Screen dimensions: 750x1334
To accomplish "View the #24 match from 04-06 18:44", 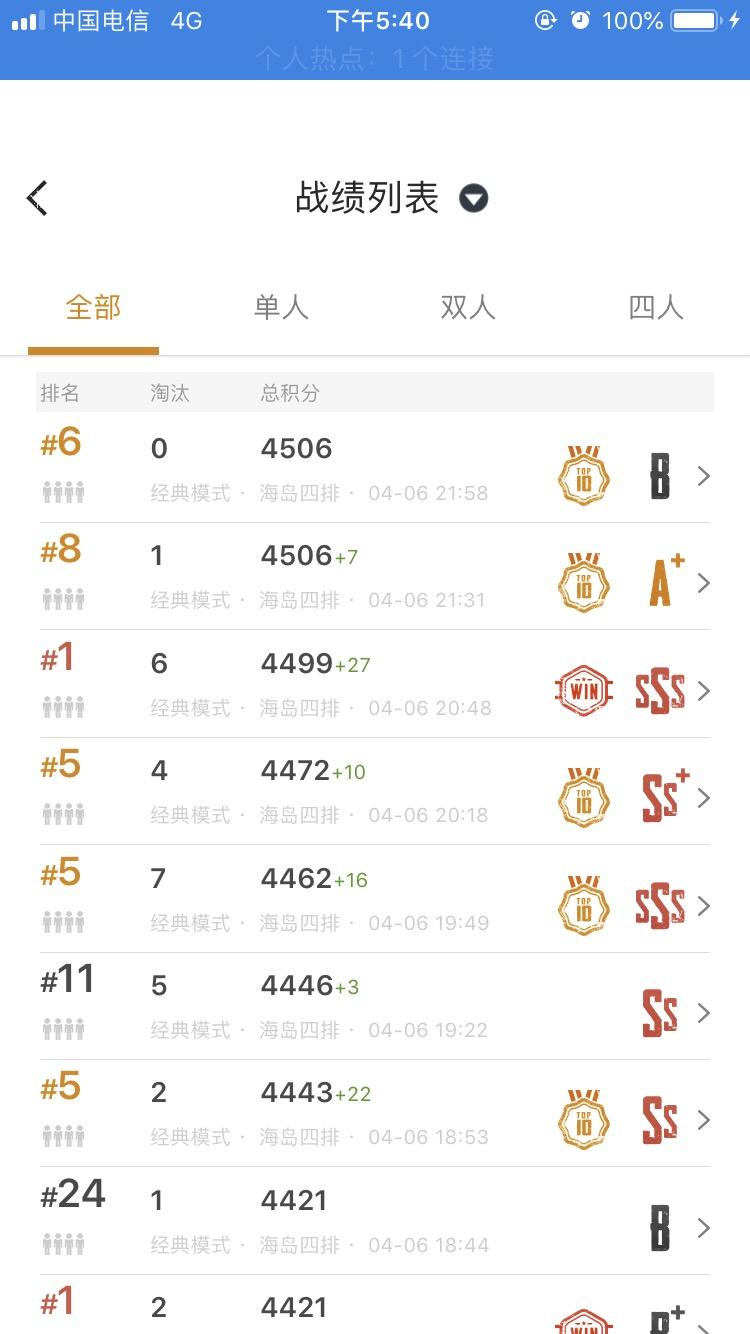I will point(375,1221).
